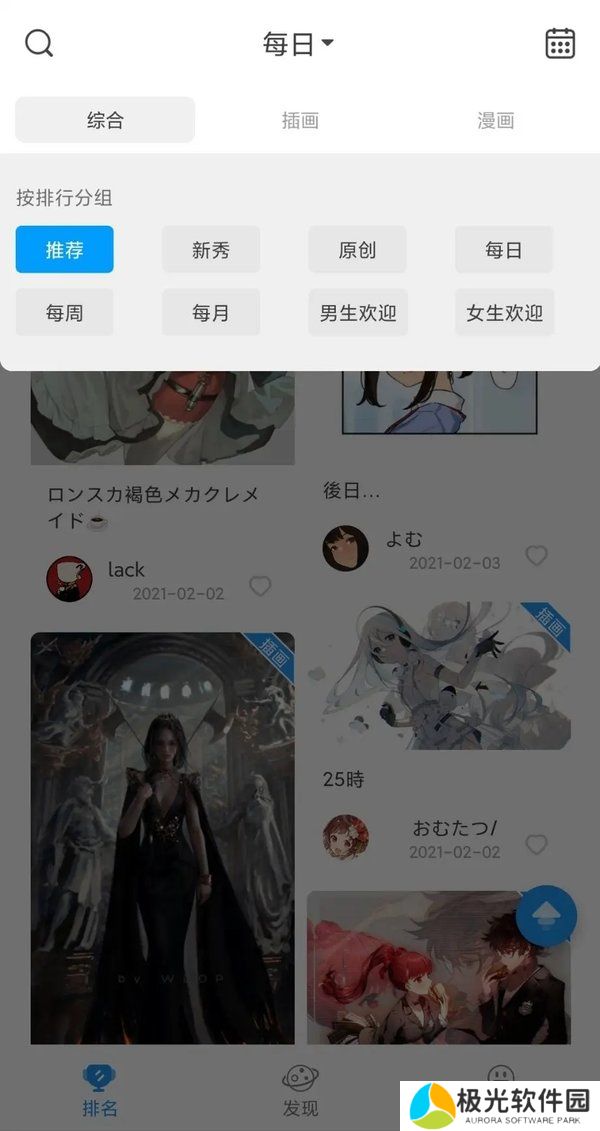Collapse the 每日 ranking dropdown

coord(298,44)
